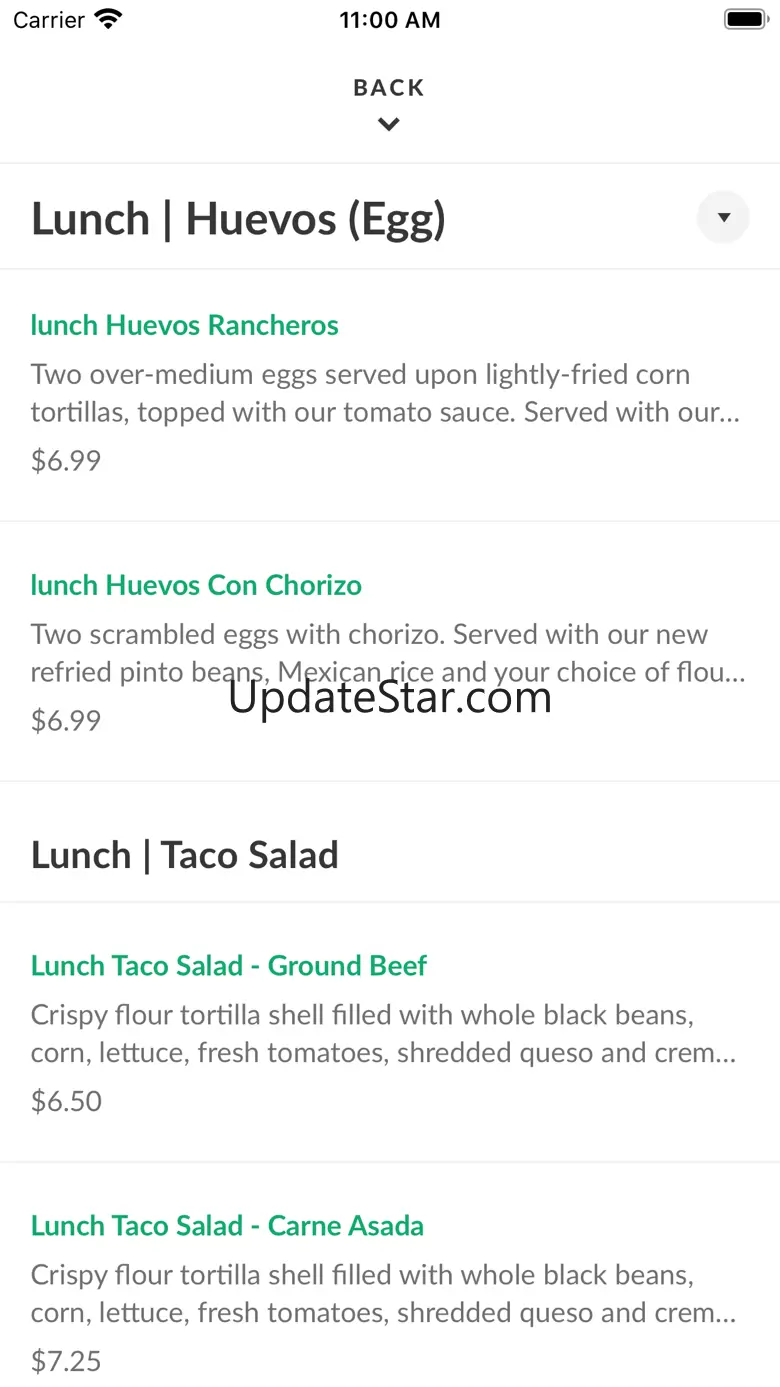The width and height of the screenshot is (780, 1387).
Task: View Lunch Taco Salad - Ground Beef
Action: point(229,966)
